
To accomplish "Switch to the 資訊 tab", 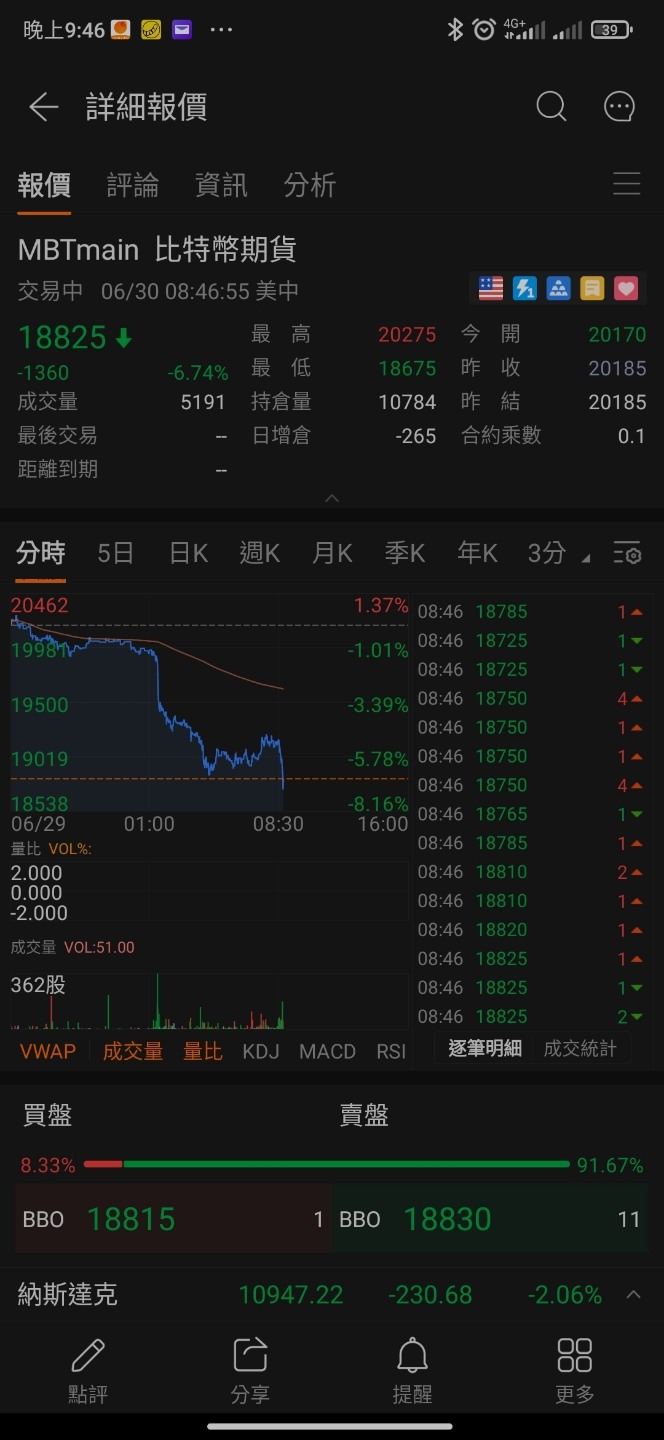I will click(x=221, y=185).
